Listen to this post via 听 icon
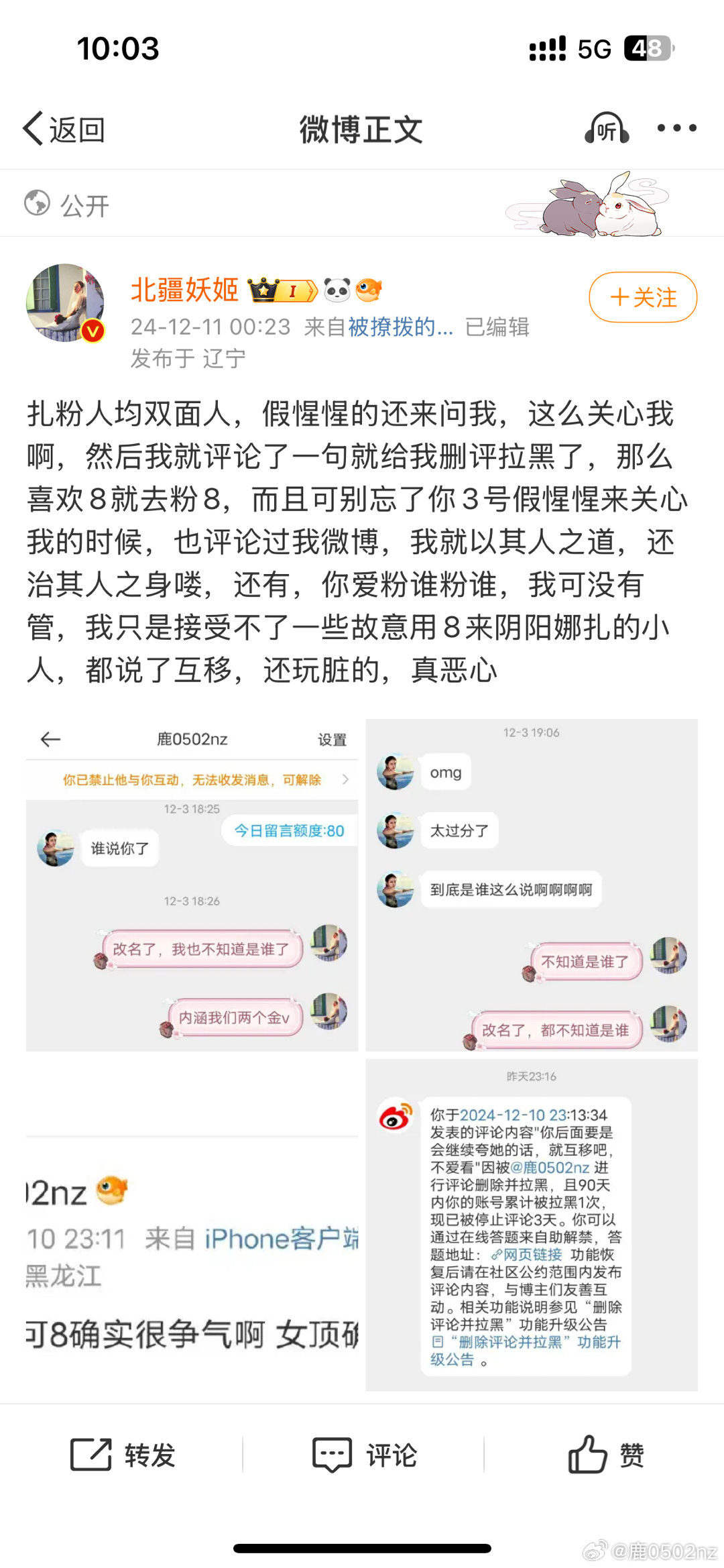Image resolution: width=724 pixels, height=1568 pixels. click(x=606, y=129)
